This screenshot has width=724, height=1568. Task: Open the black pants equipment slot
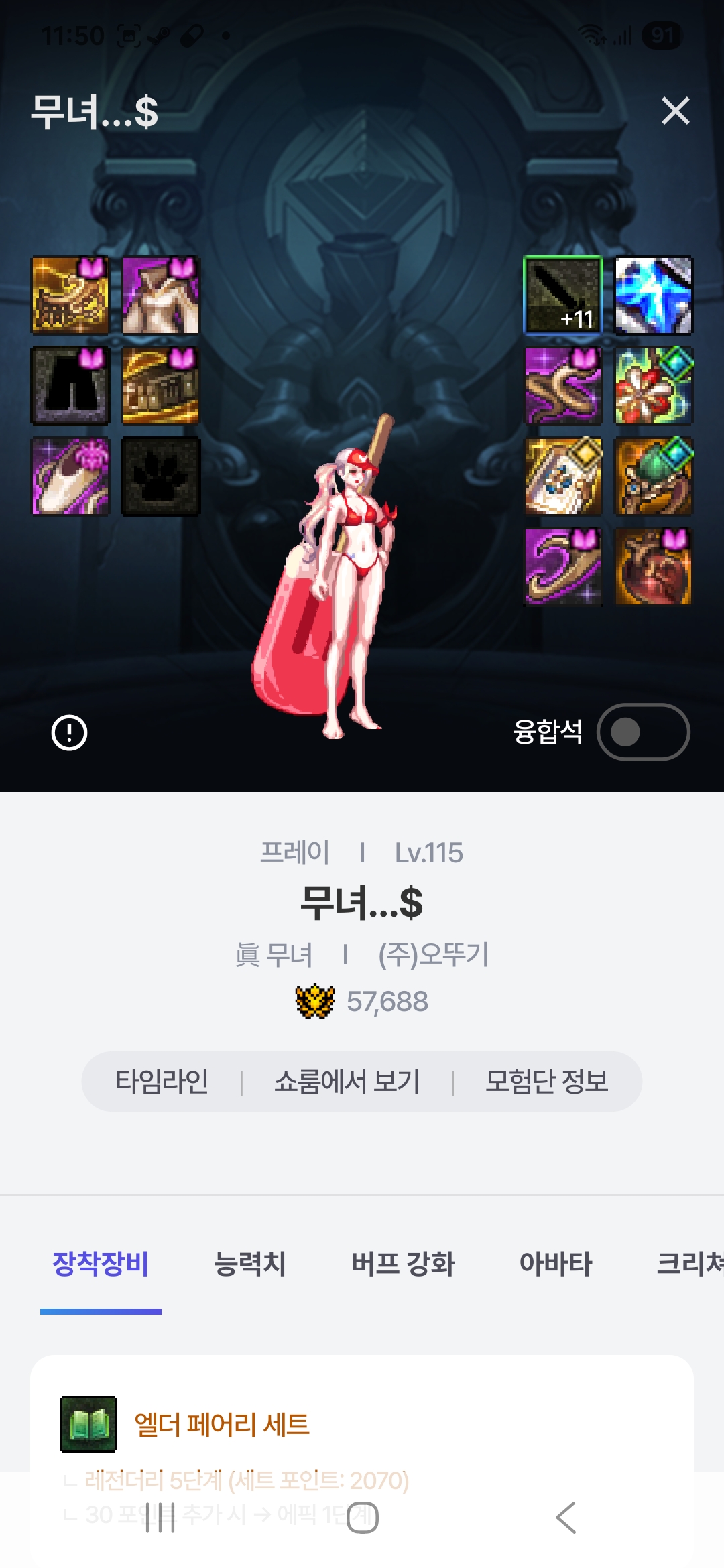pyautogui.click(x=70, y=386)
